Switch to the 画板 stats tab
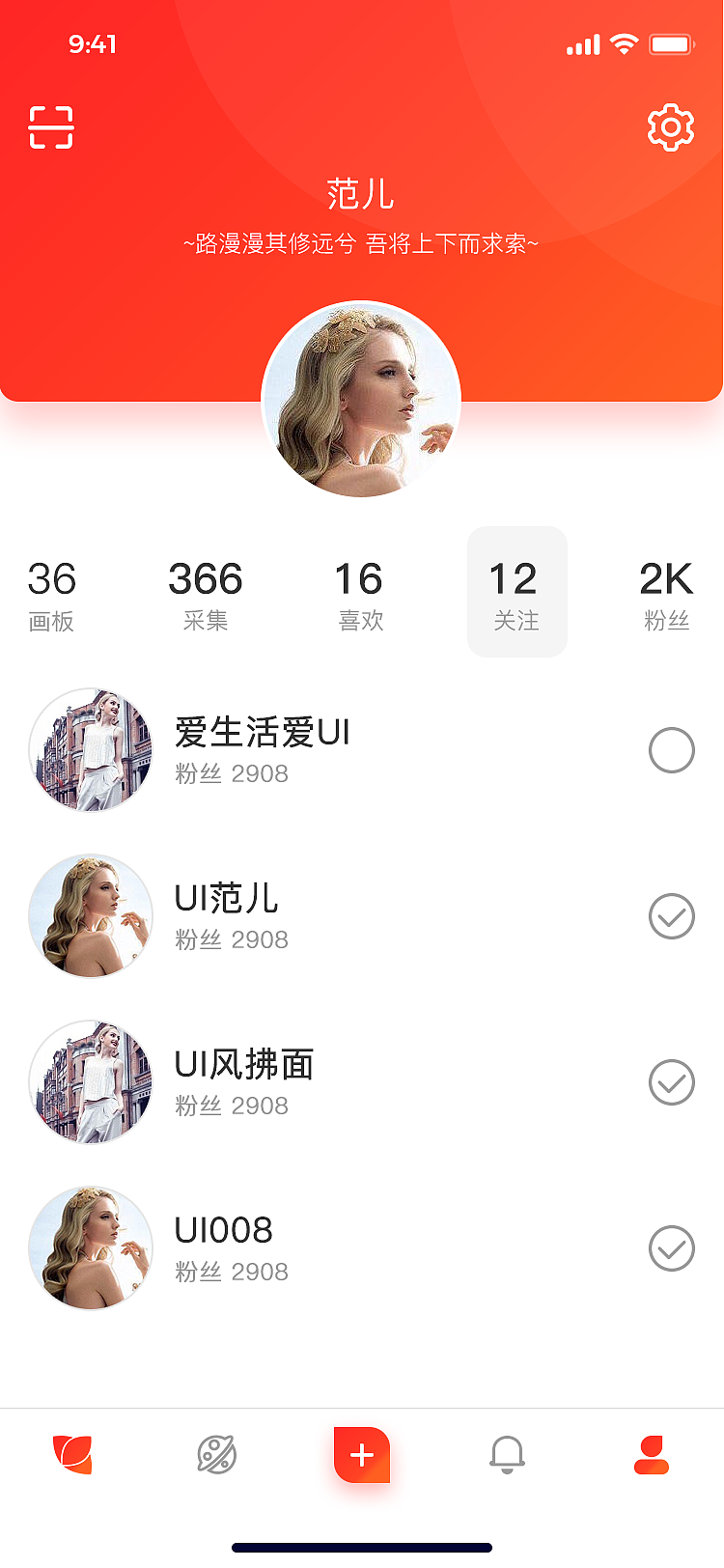 53,592
